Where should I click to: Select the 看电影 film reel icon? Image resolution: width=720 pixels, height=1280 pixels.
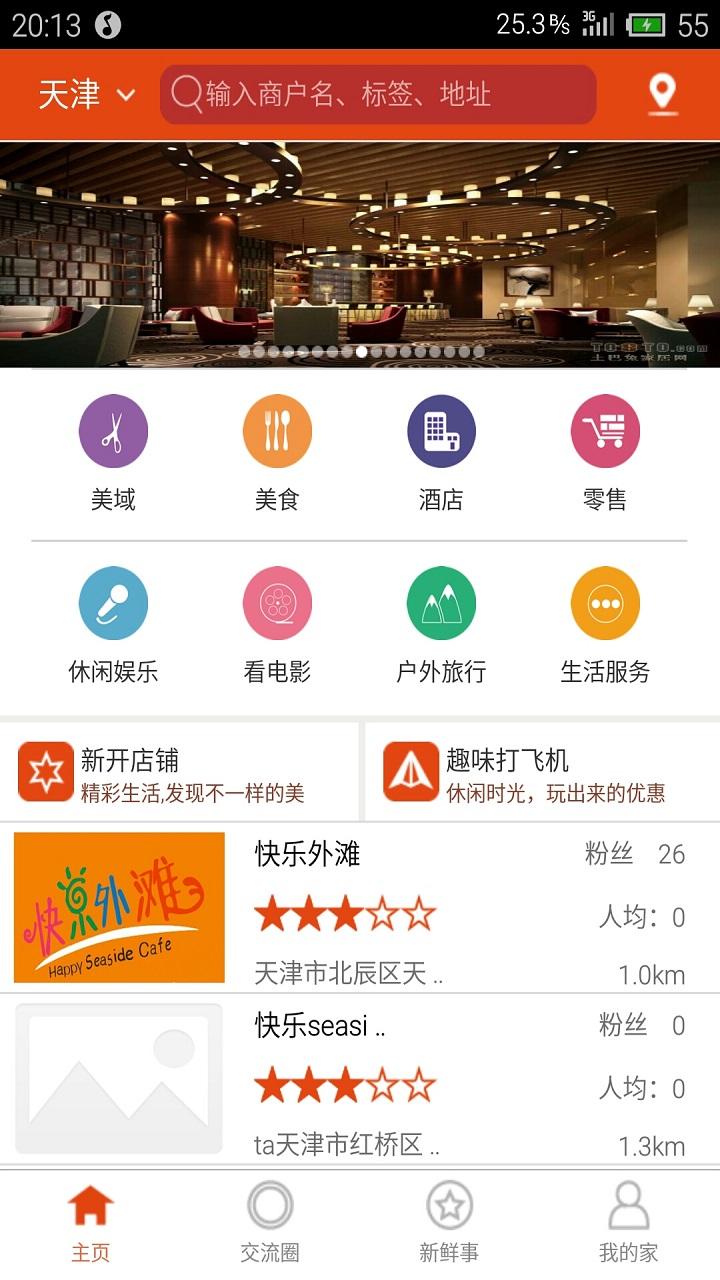pos(277,603)
